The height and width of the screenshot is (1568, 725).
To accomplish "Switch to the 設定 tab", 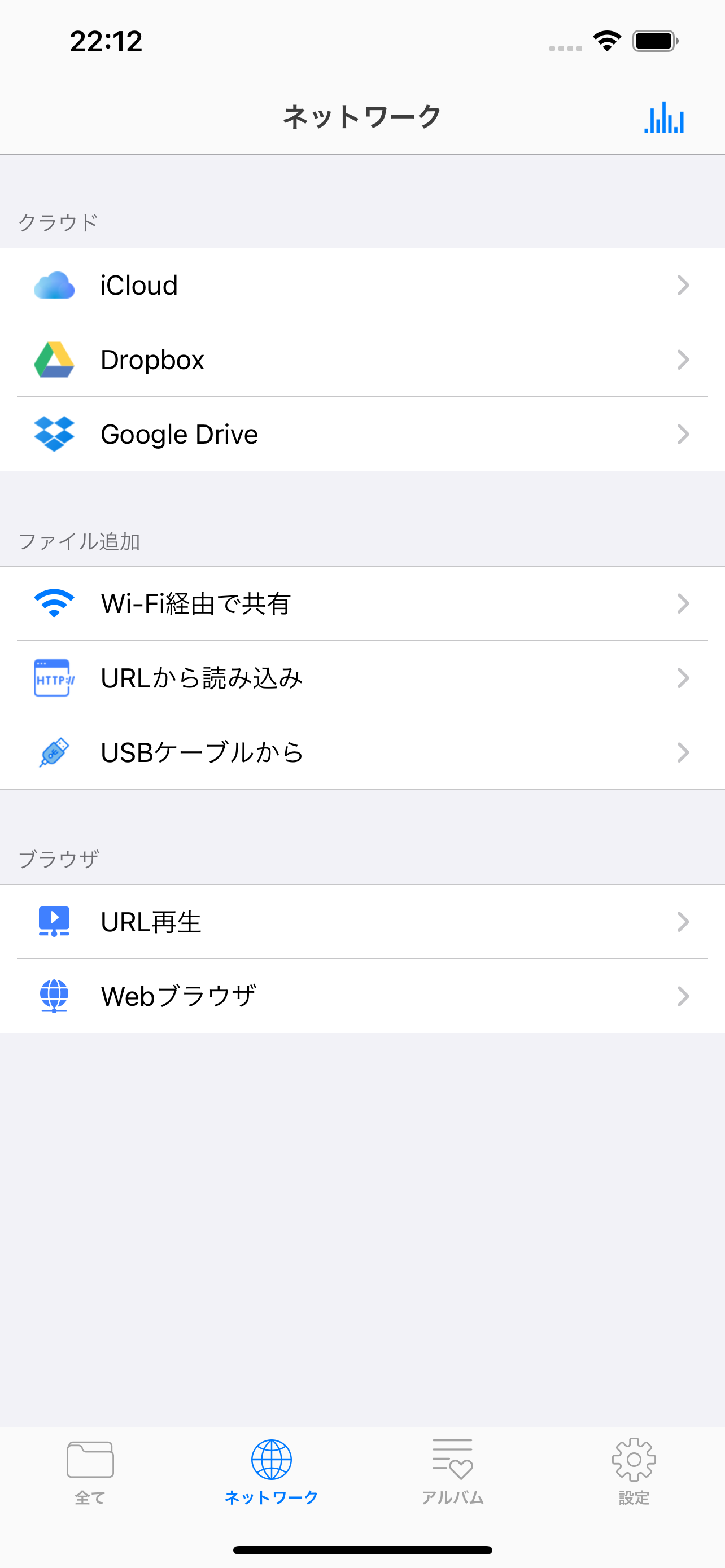I will click(x=634, y=1470).
